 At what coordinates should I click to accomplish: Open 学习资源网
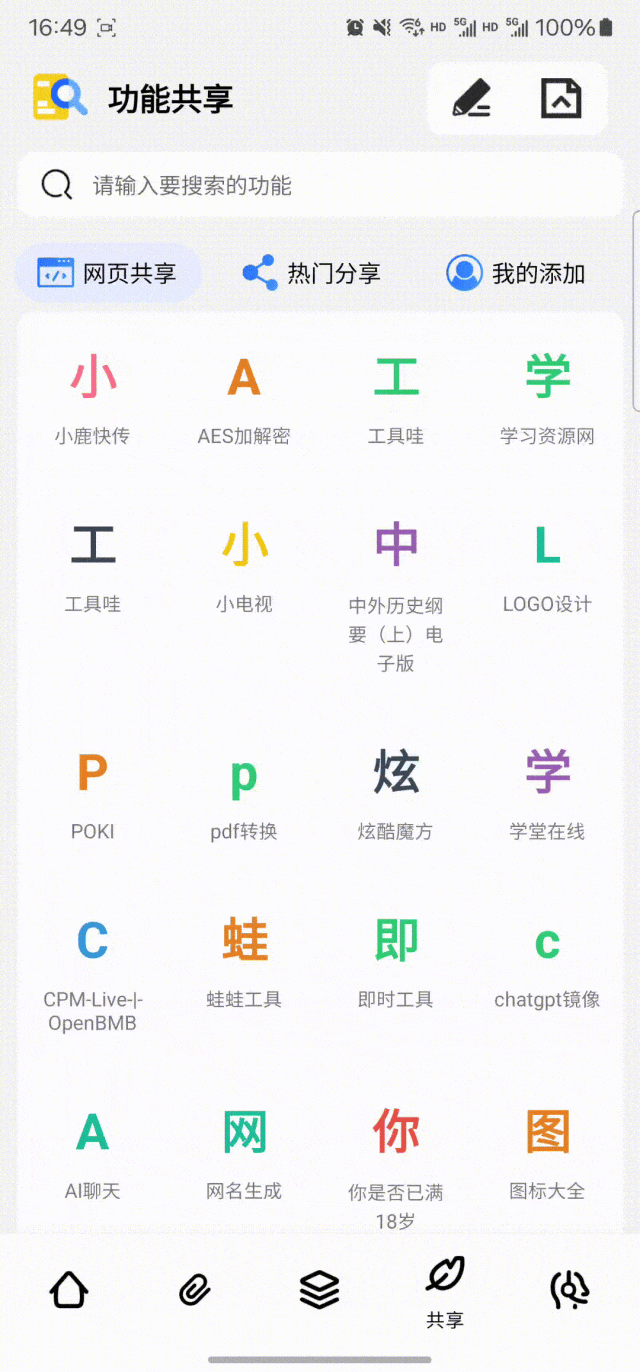pos(547,398)
